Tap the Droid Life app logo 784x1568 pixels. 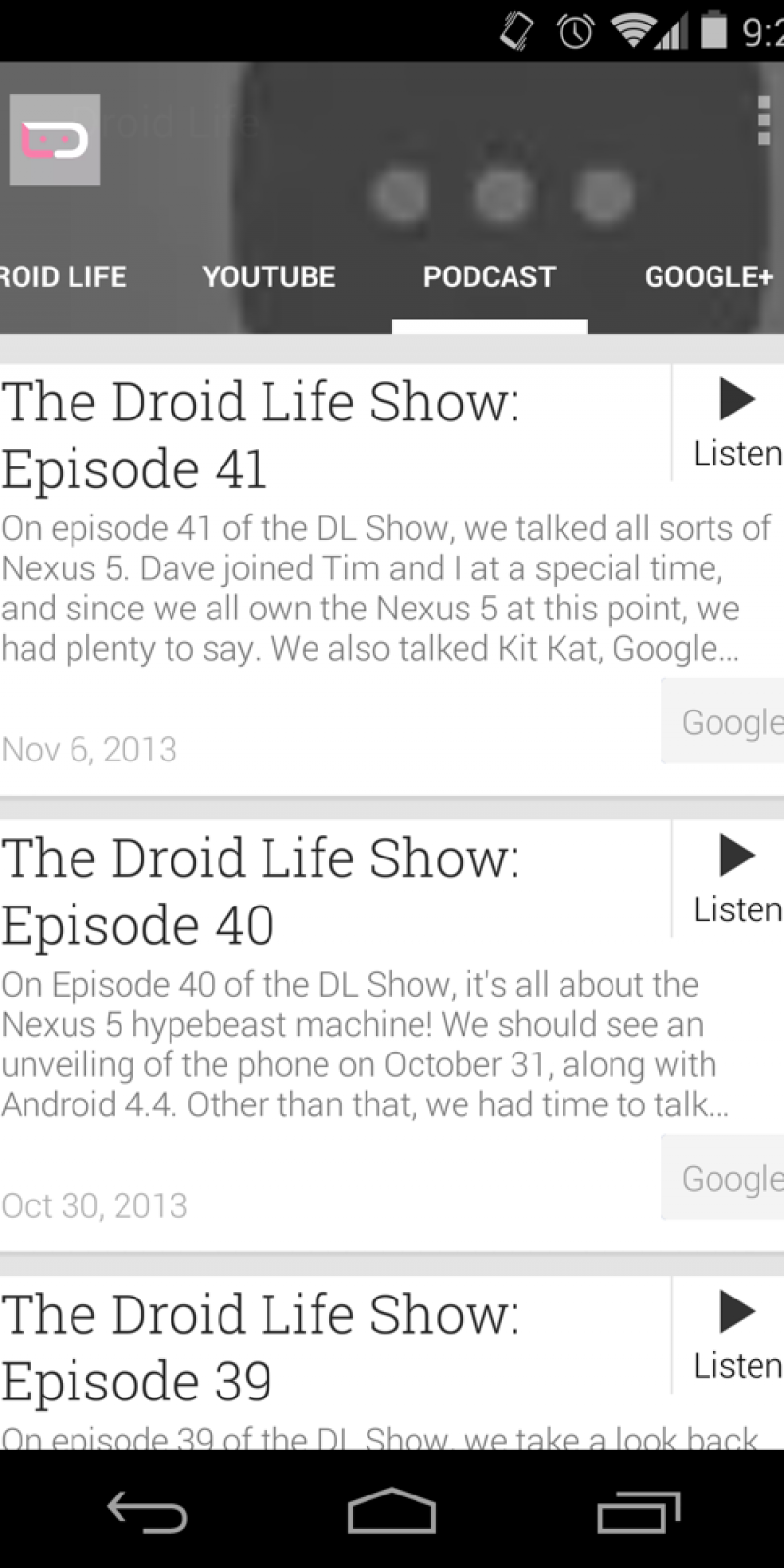pyautogui.click(x=55, y=140)
